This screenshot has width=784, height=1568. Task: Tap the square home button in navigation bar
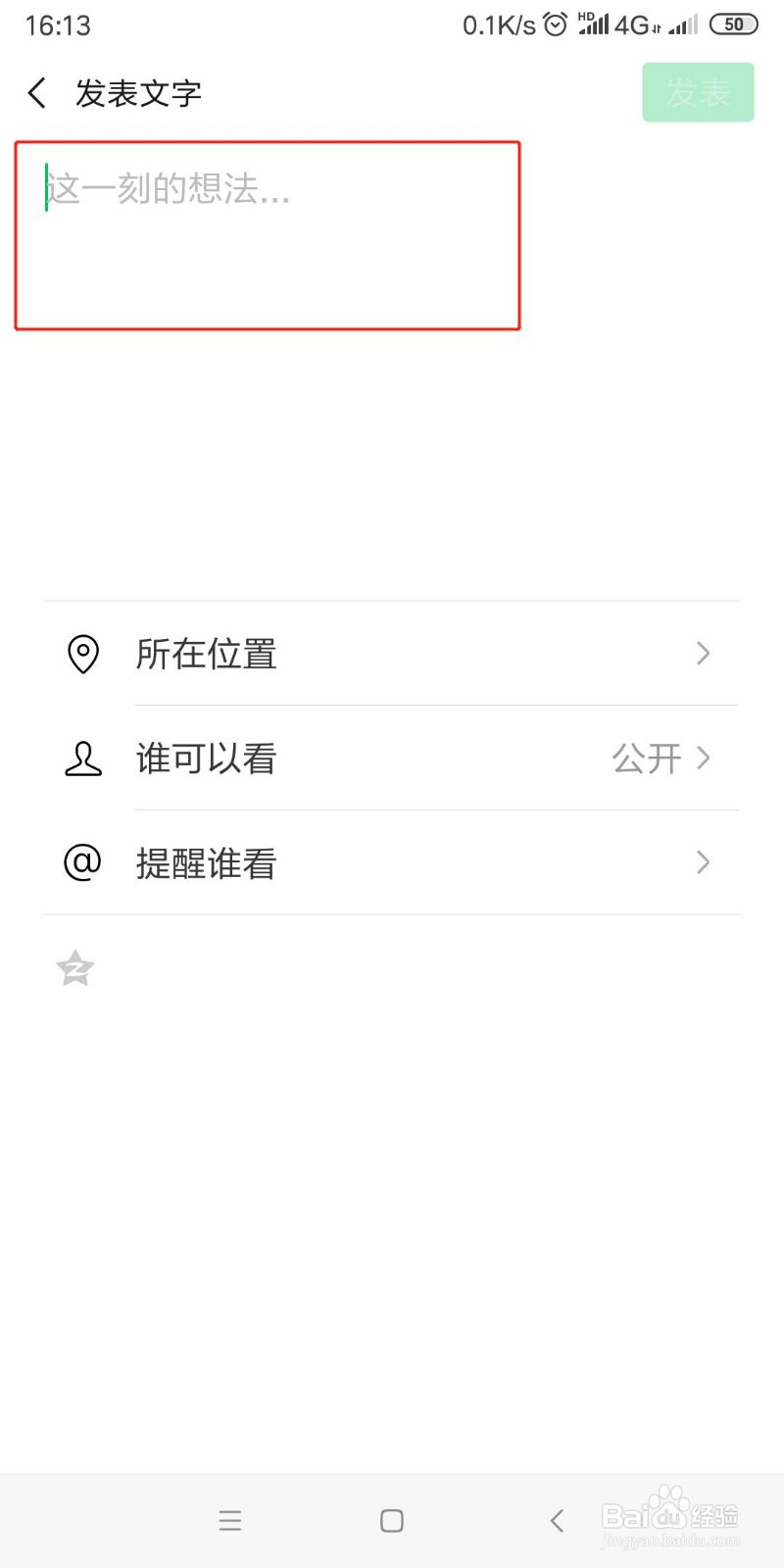coord(391,1520)
